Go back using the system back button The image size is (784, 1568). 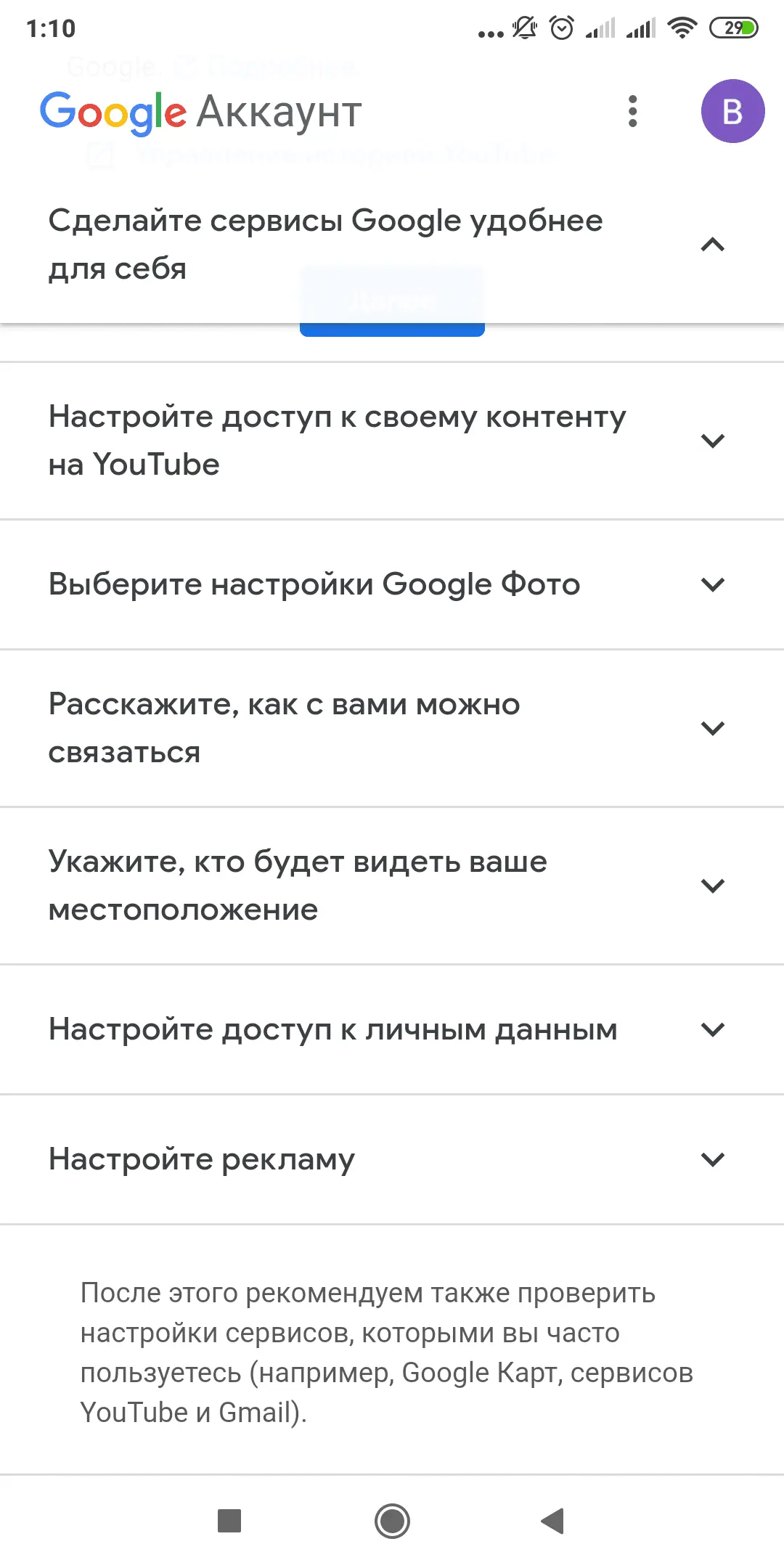point(553,1520)
